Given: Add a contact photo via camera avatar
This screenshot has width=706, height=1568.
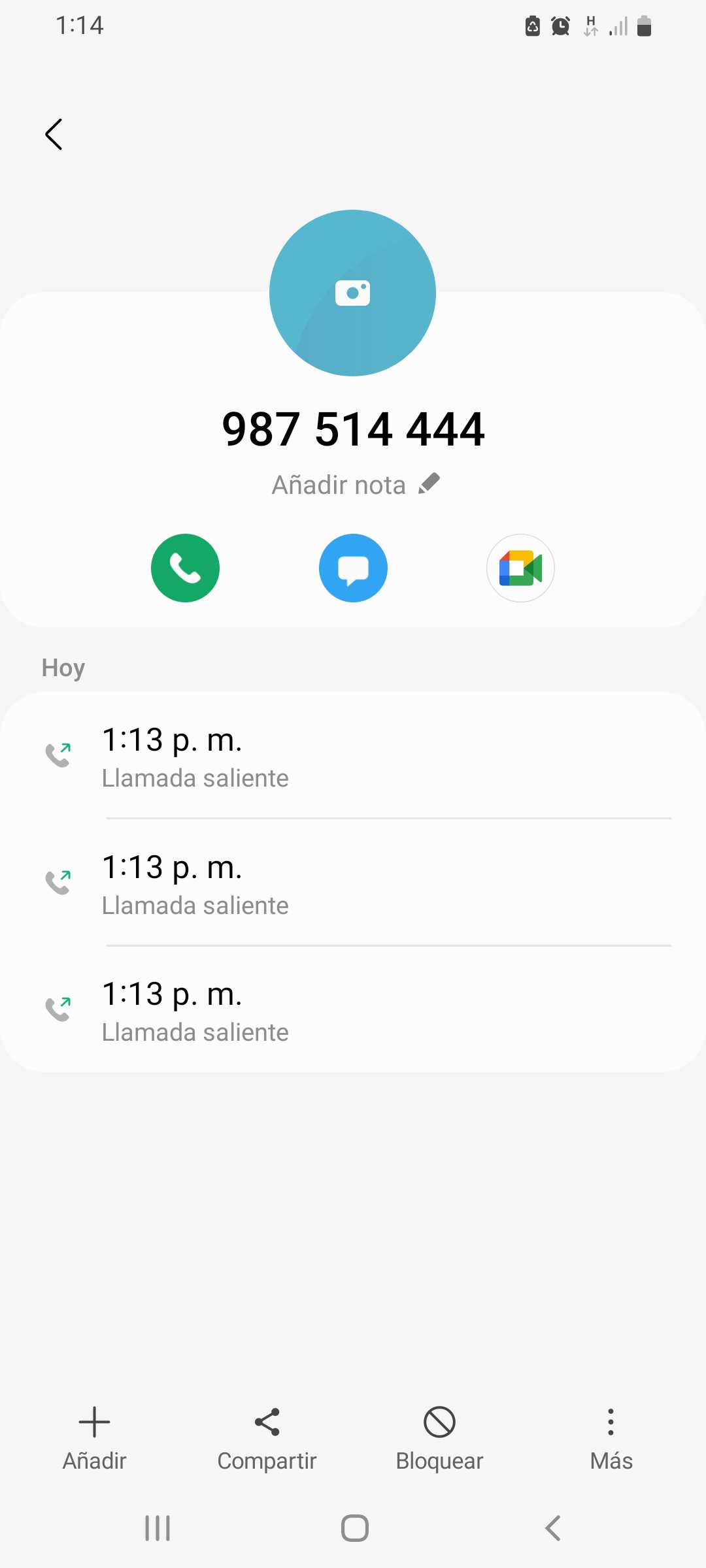Looking at the screenshot, I should 352,293.
